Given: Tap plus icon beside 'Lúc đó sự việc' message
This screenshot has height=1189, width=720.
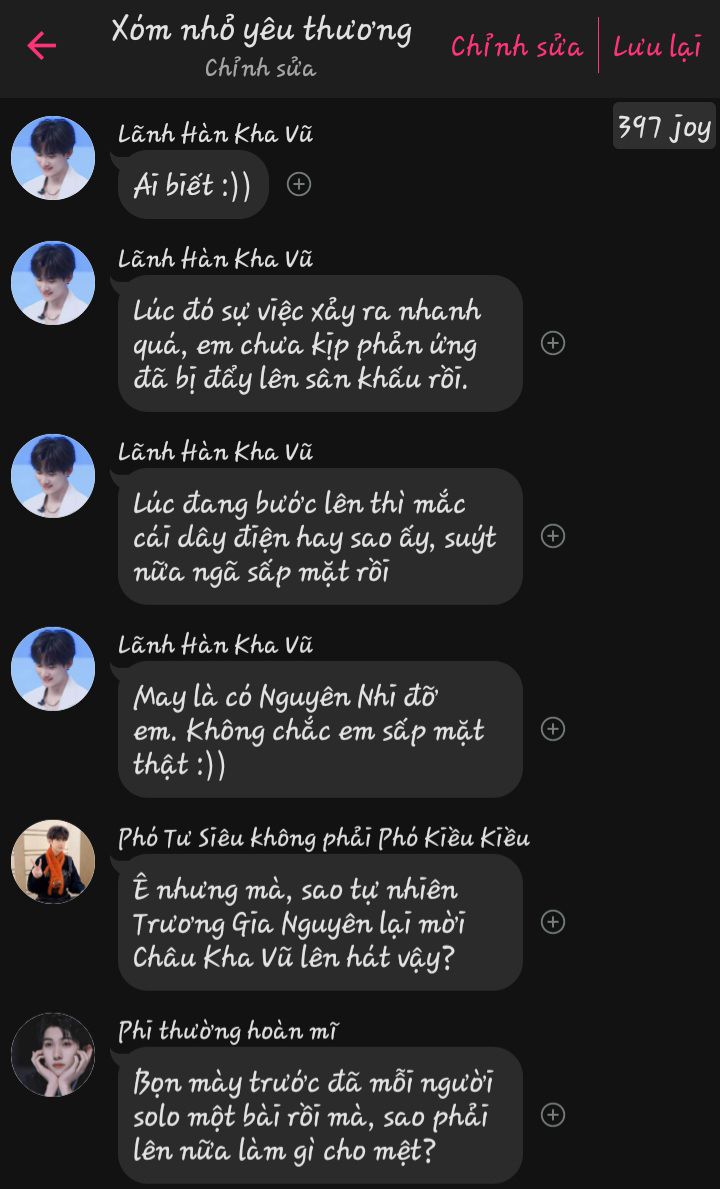Looking at the screenshot, I should 553,343.
